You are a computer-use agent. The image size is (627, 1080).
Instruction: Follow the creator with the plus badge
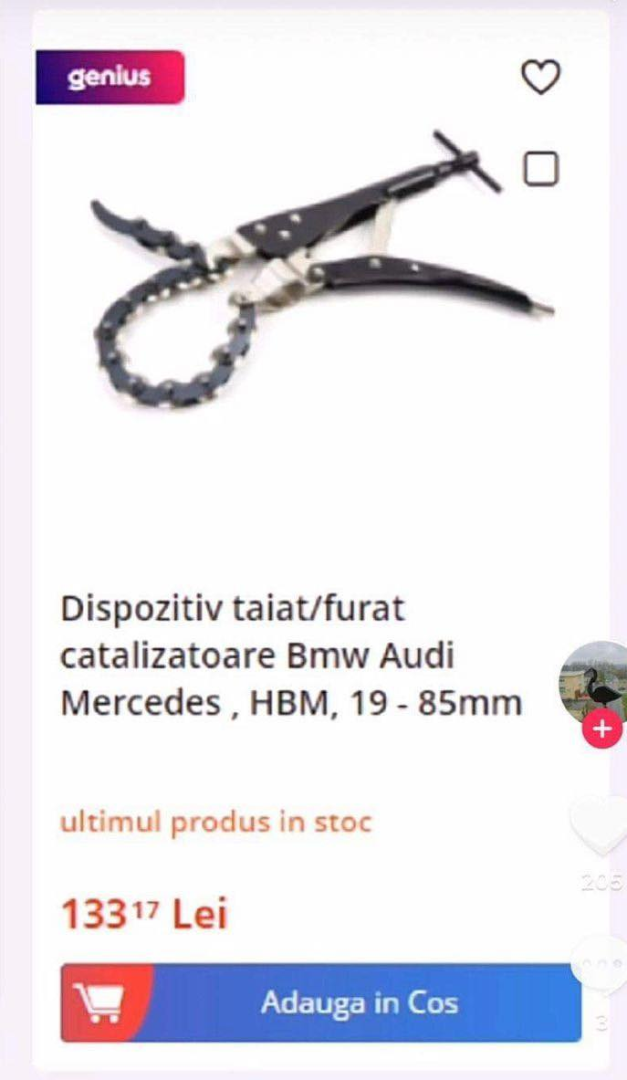coord(602,729)
